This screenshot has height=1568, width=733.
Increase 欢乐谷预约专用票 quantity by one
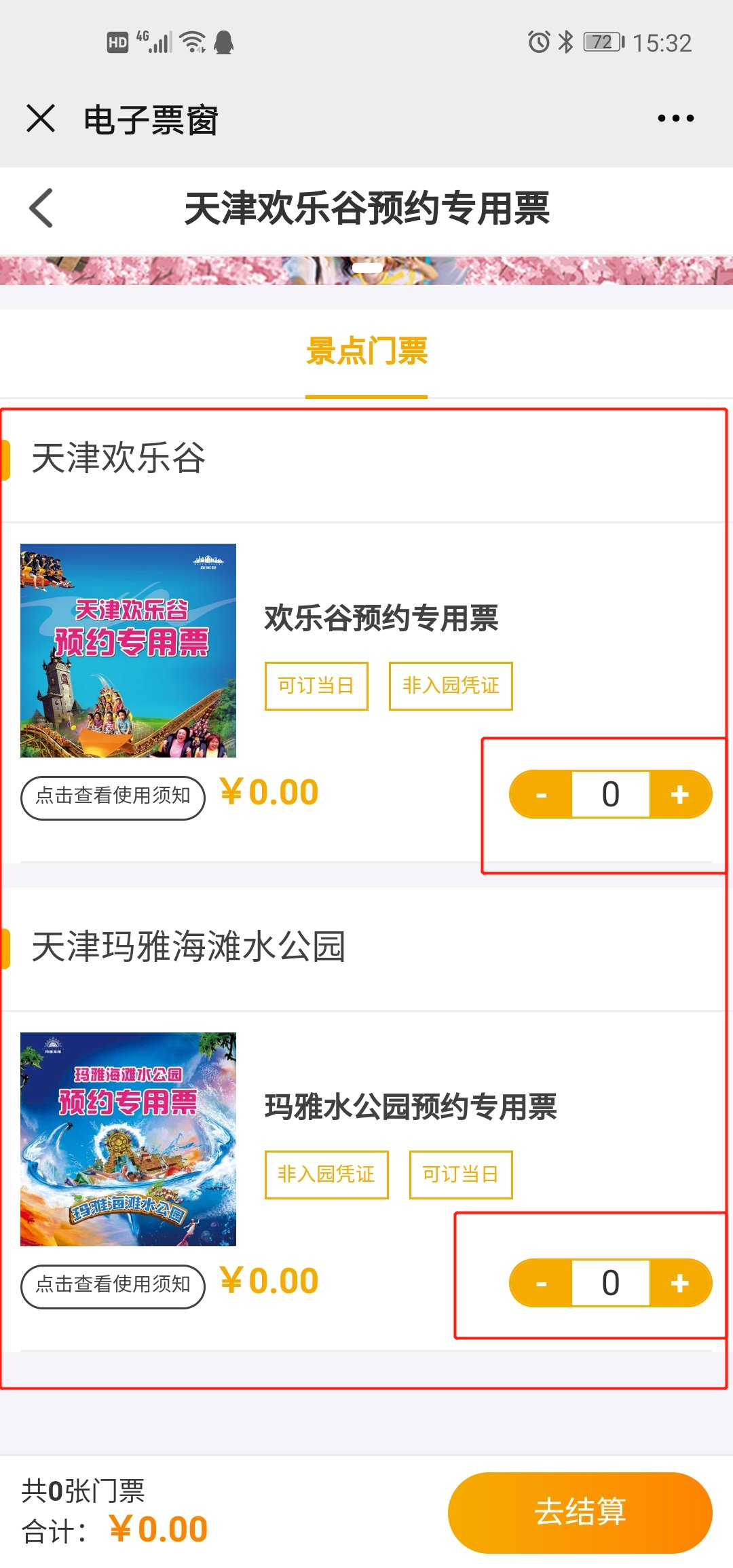coord(680,794)
